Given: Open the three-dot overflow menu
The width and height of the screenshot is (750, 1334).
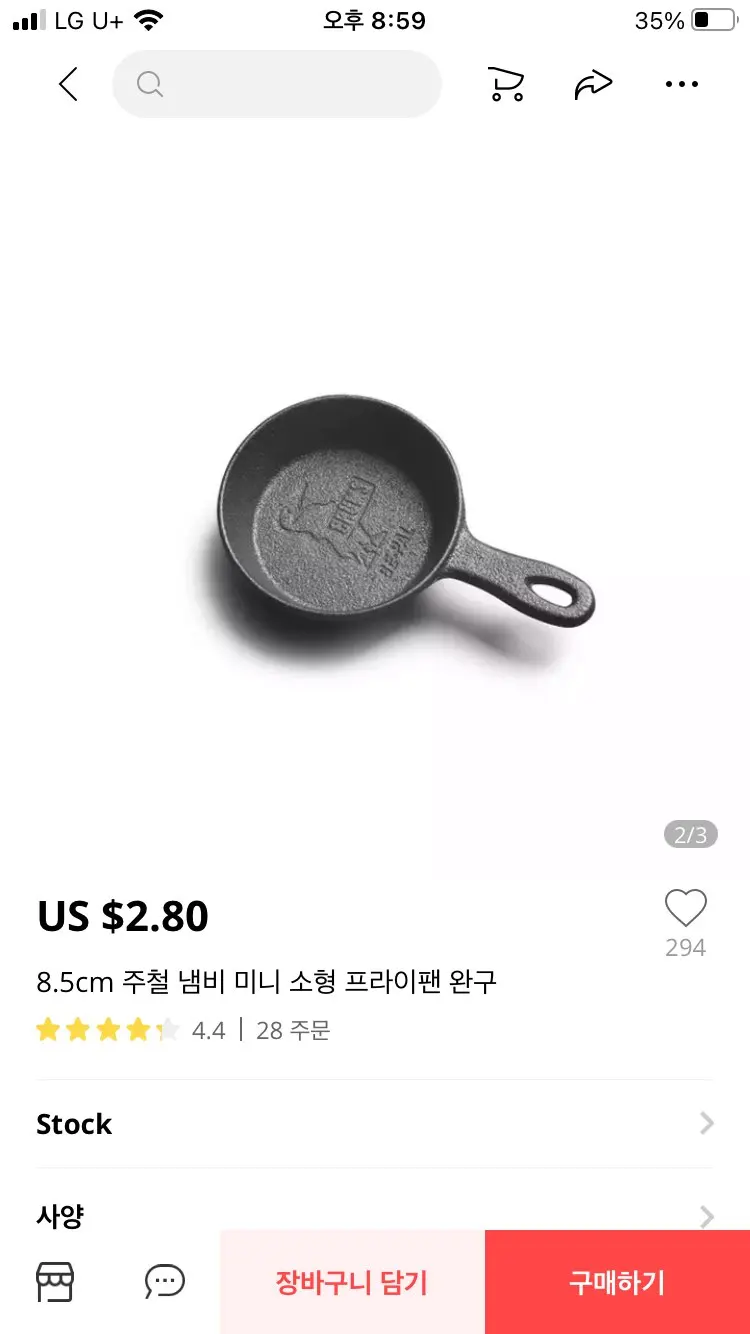Looking at the screenshot, I should pyautogui.click(x=682, y=84).
